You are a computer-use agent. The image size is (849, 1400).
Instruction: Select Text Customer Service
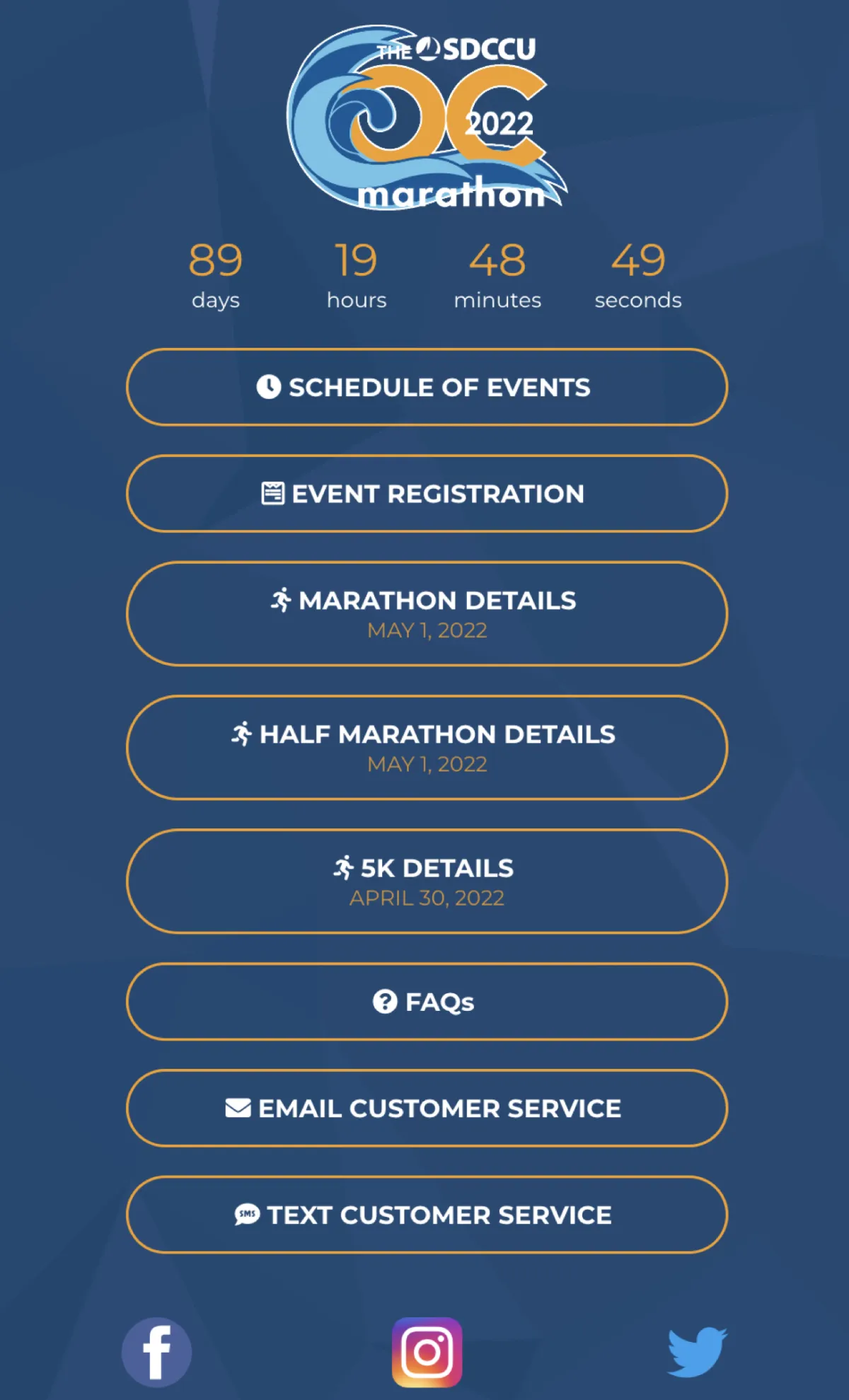tap(427, 1215)
